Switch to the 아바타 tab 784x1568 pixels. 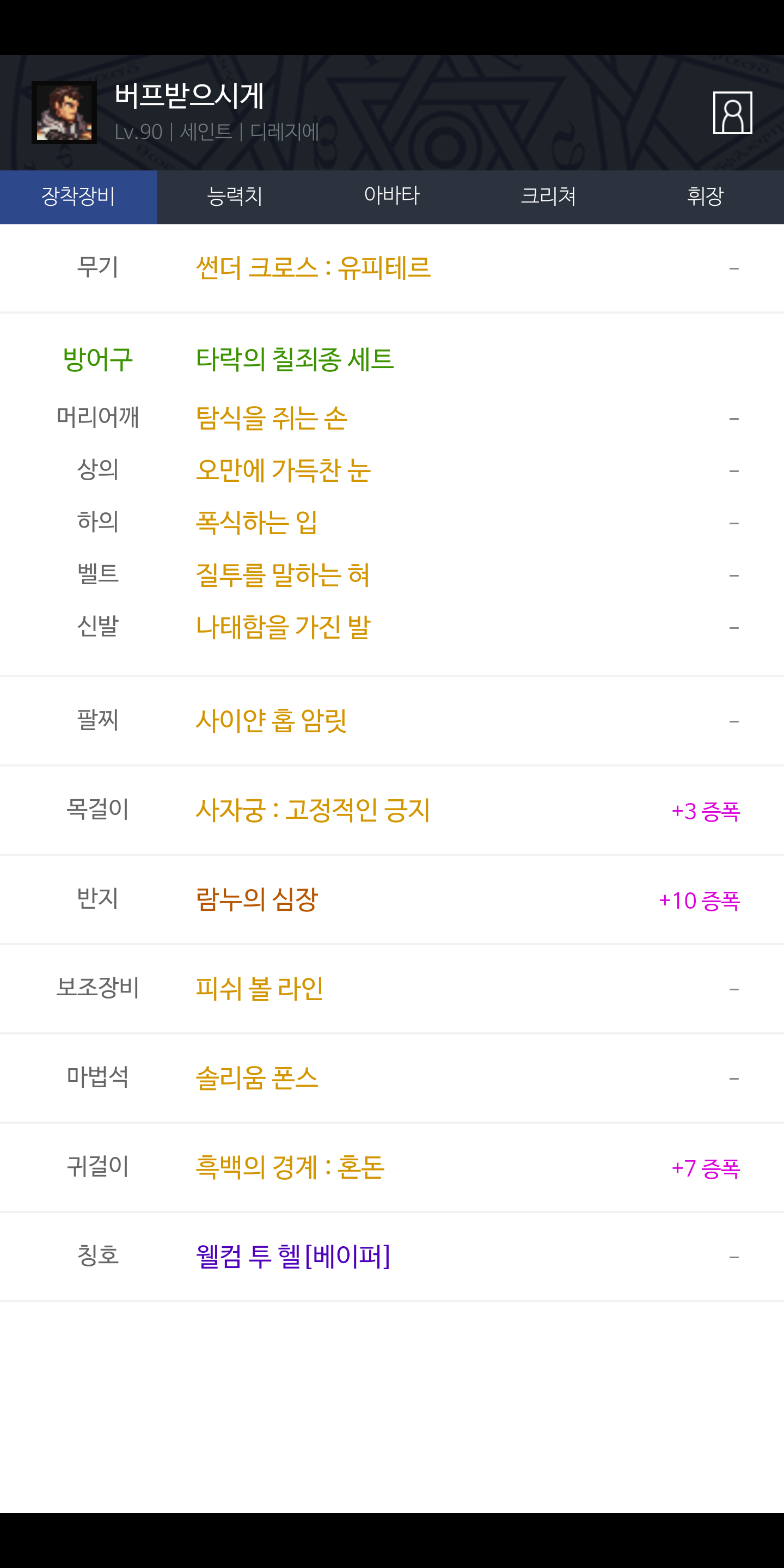pyautogui.click(x=392, y=197)
